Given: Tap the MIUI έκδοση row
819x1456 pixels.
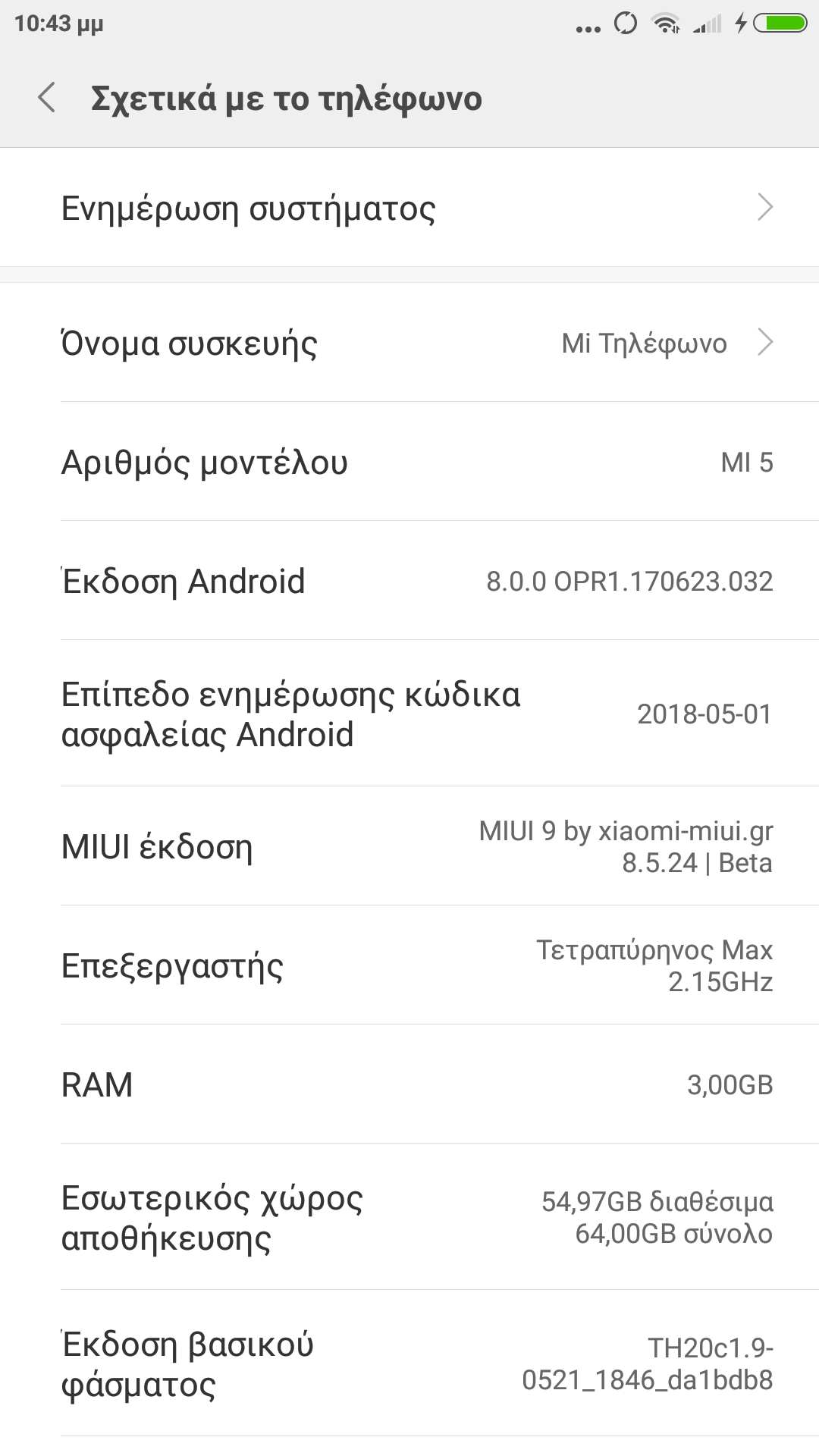Looking at the screenshot, I should [409, 846].
